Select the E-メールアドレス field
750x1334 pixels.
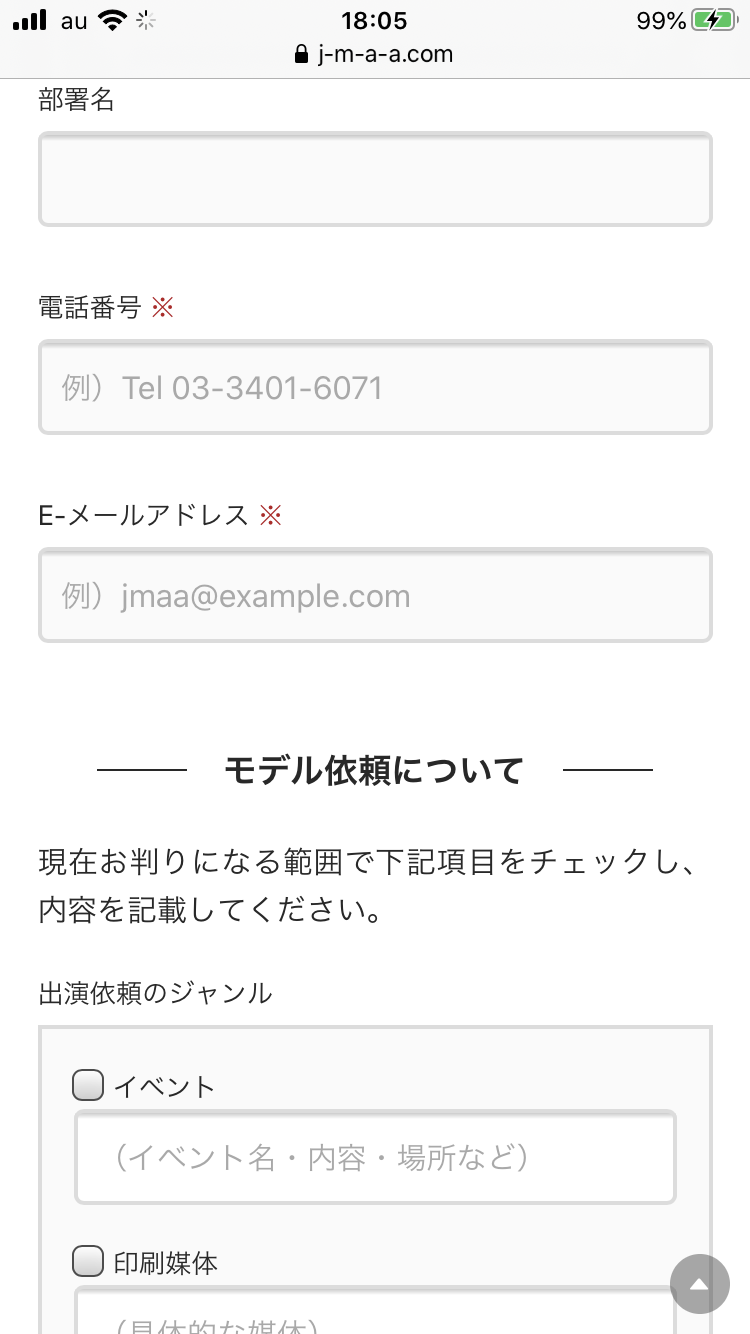point(375,595)
